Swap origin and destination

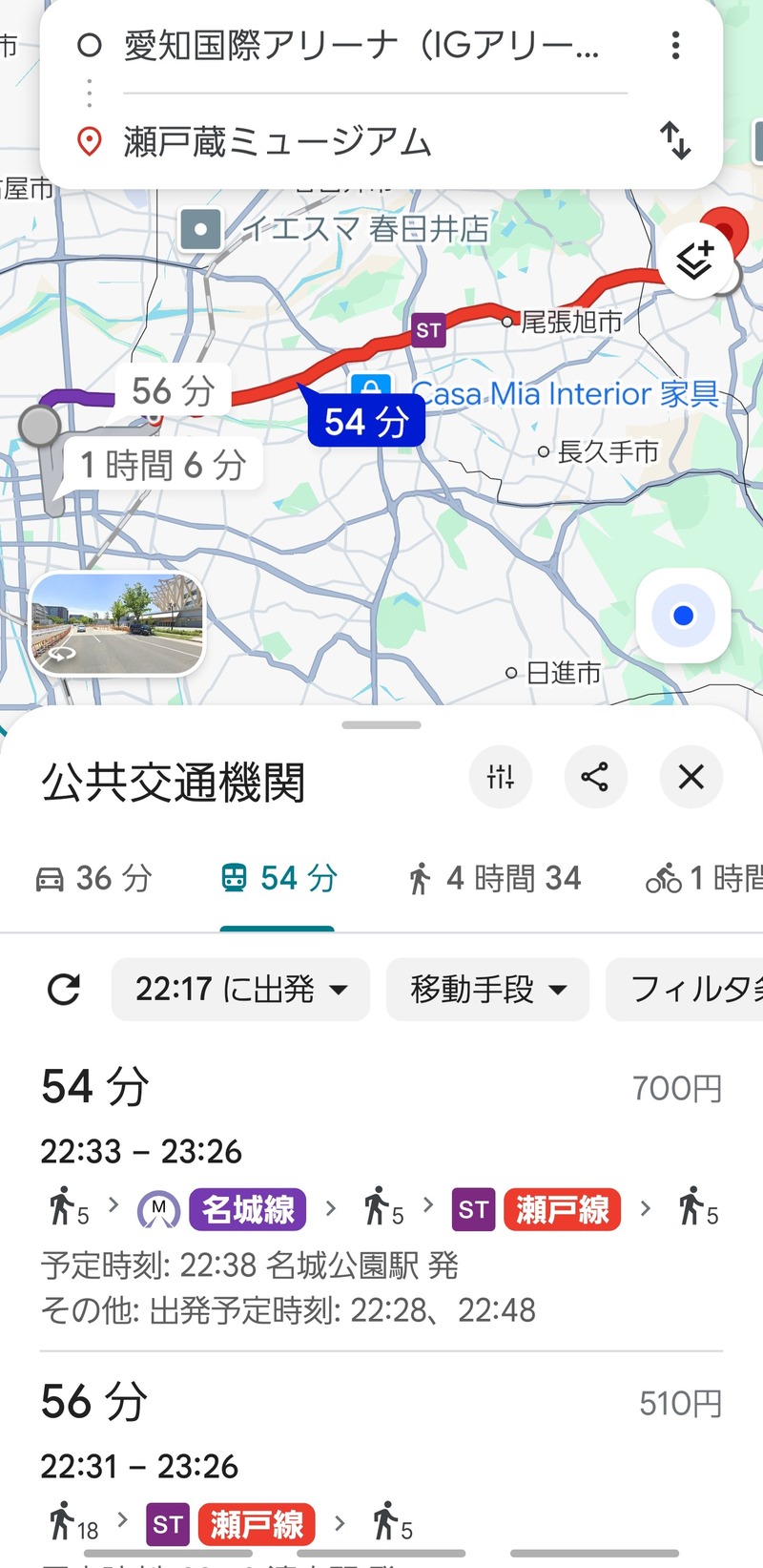675,140
